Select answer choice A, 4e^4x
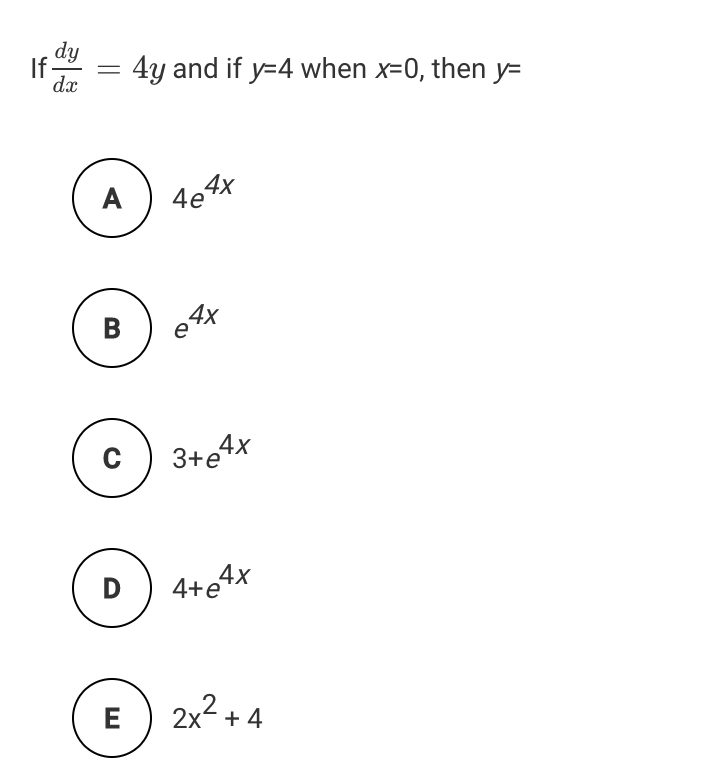Screen dimensions: 704x782 point(112,198)
